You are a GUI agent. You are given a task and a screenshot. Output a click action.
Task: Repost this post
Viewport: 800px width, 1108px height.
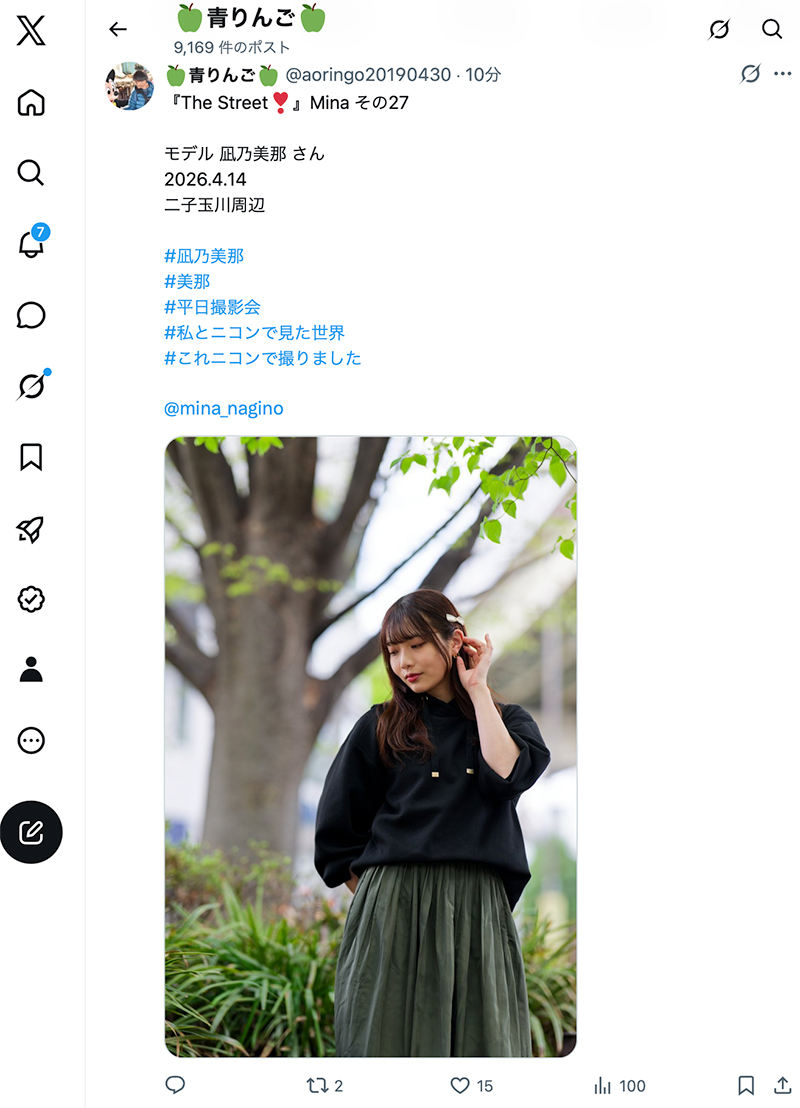tap(324, 1085)
